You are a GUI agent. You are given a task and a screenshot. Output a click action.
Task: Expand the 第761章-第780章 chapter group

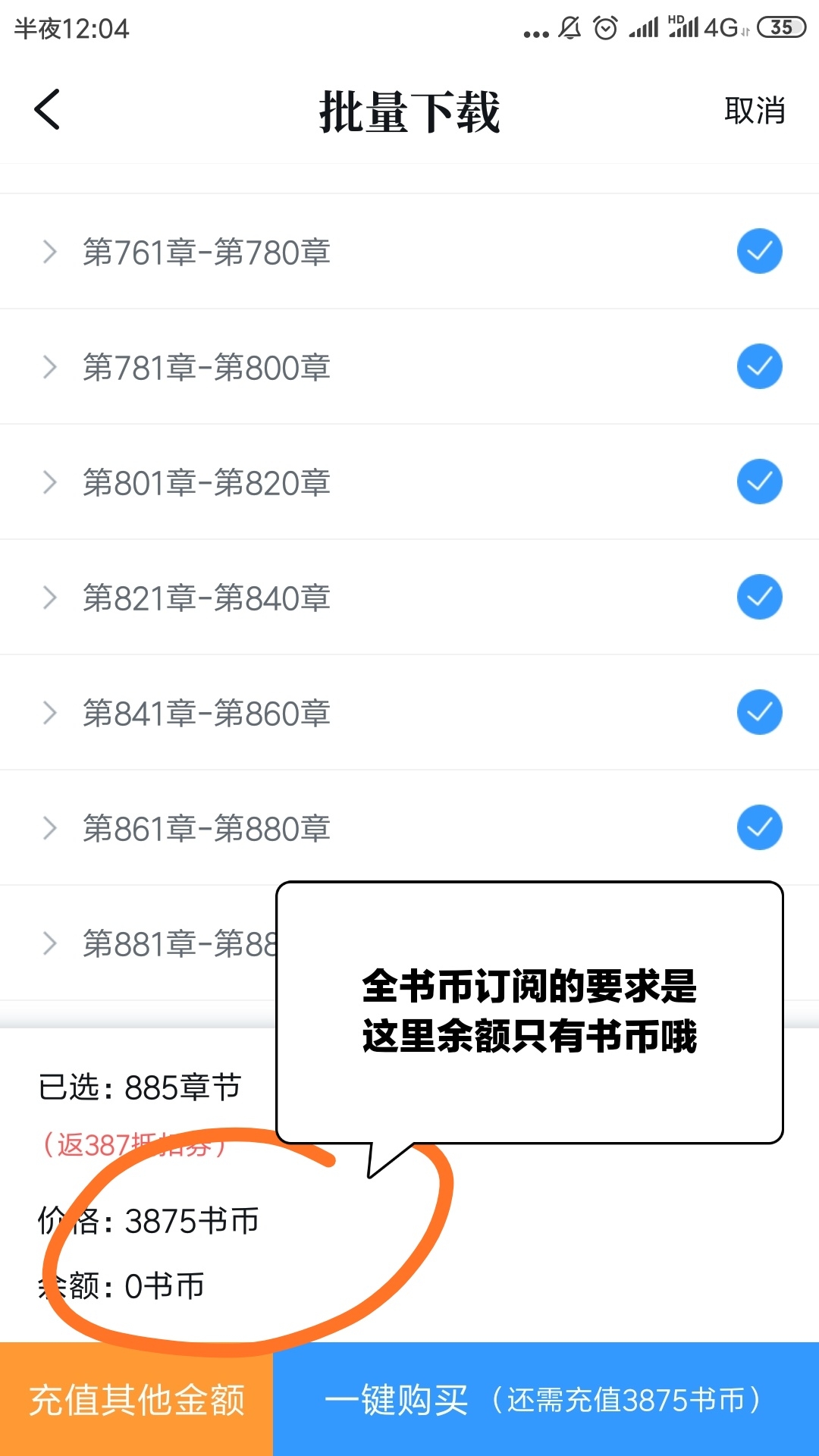(x=50, y=252)
